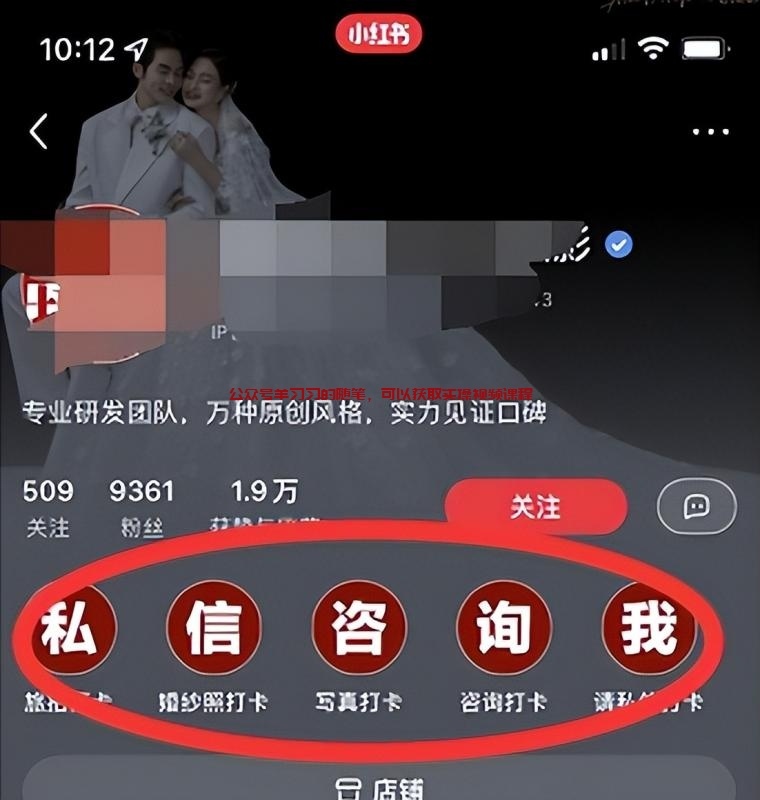Image resolution: width=760 pixels, height=800 pixels.
Task: Open the 我 highlight circle
Action: coord(648,629)
